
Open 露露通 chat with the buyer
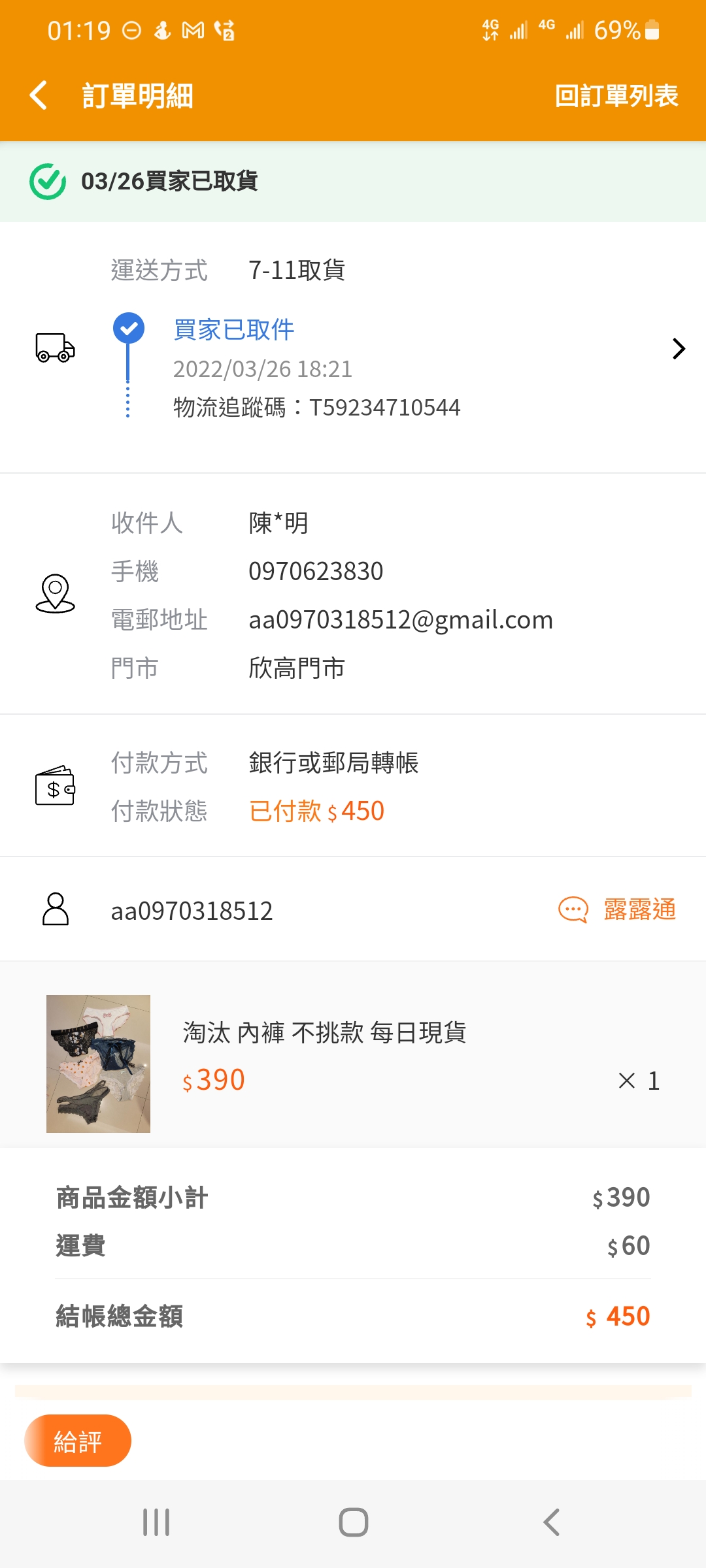(617, 909)
